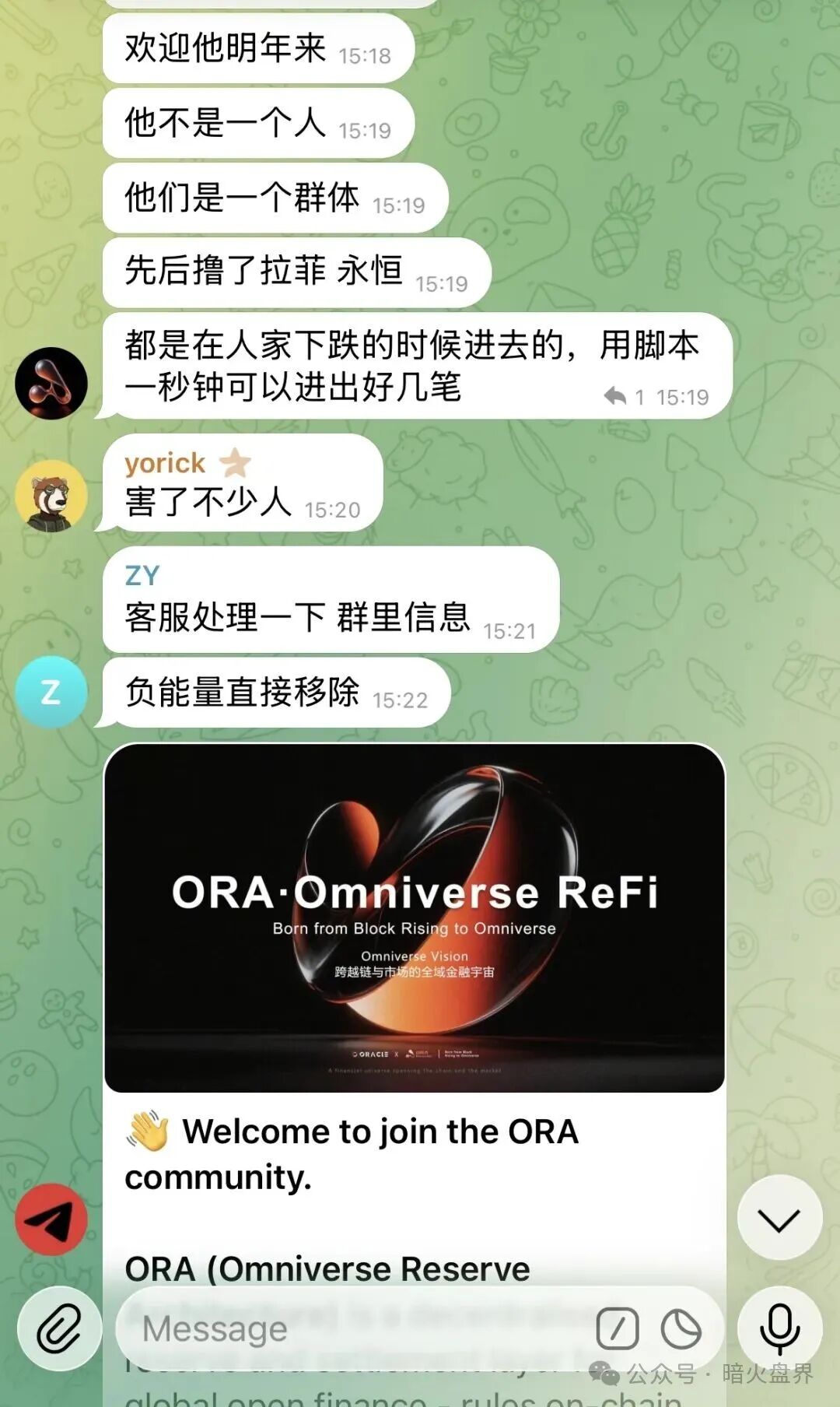Image resolution: width=840 pixels, height=1407 pixels.
Task: Open the ORA Omniverse ReFi image
Action: pos(415,918)
